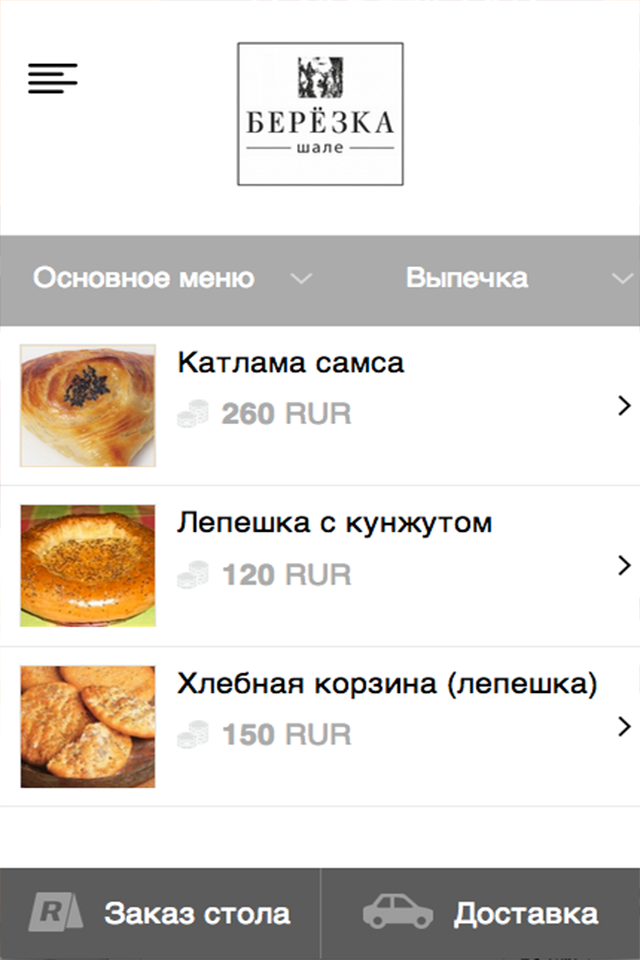Tap the Заказ стола button
The width and height of the screenshot is (640, 960).
160,913
